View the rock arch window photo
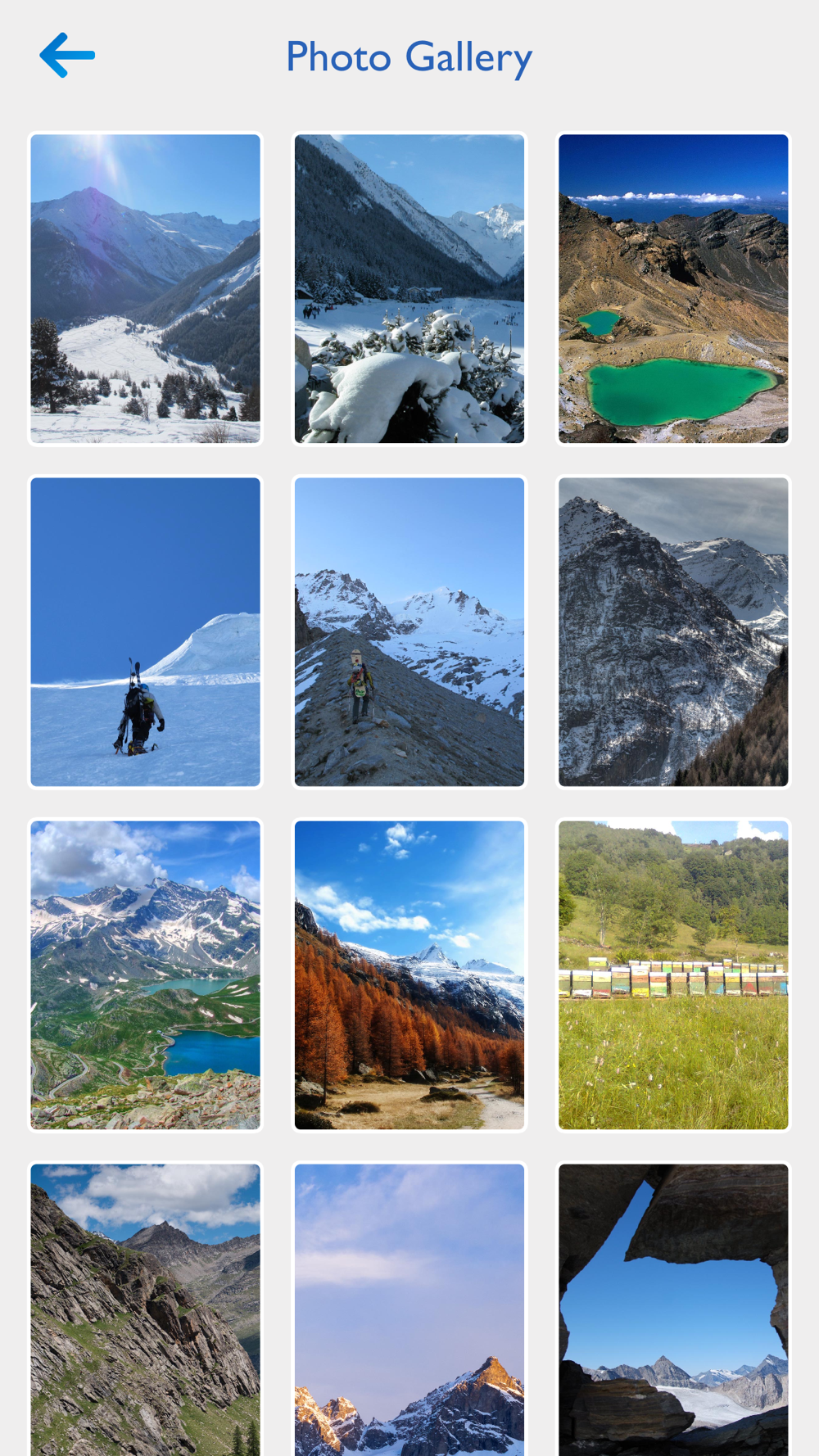The width and height of the screenshot is (819, 1456). [673, 1309]
